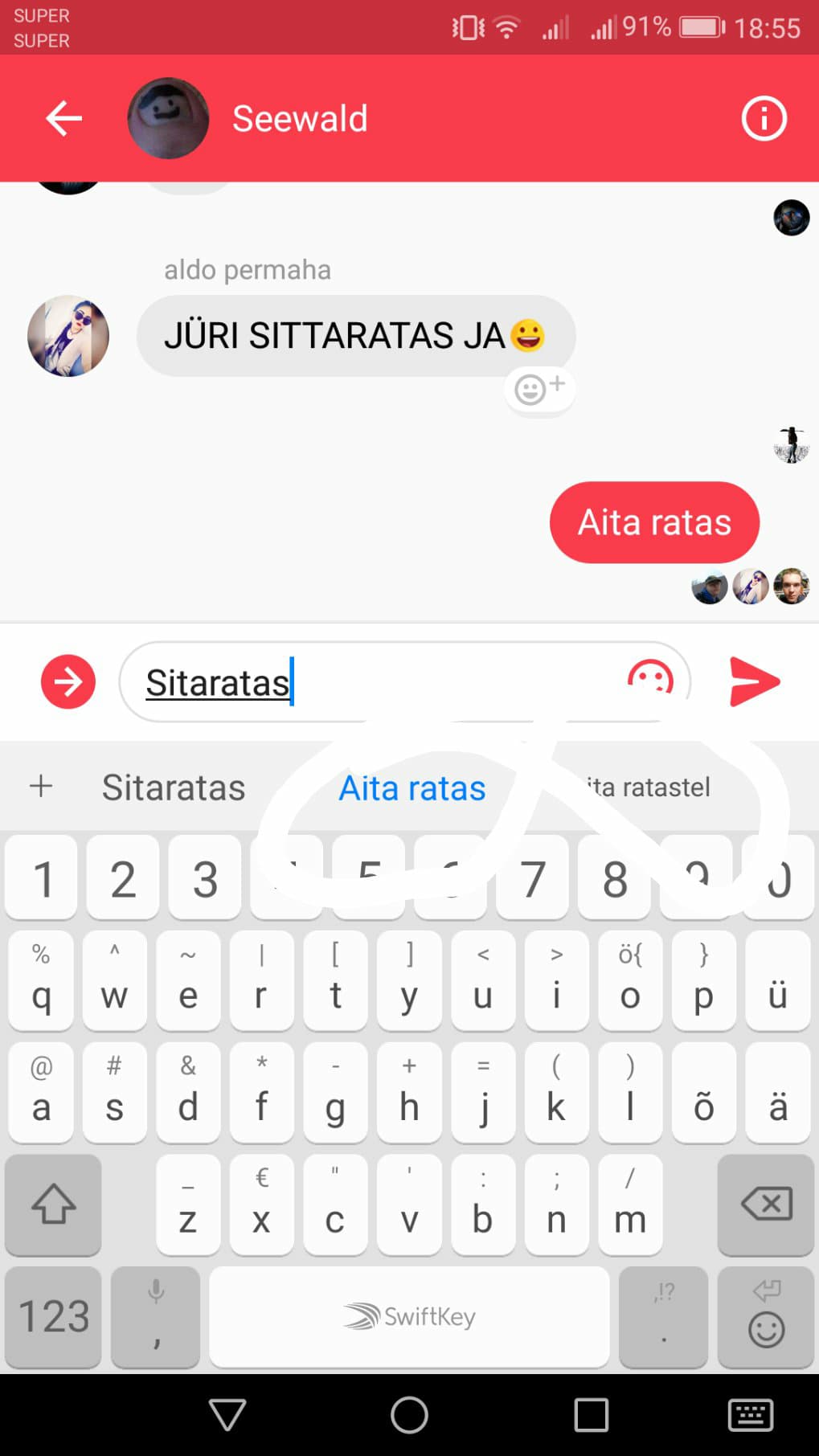
Task: Choose the Aita ratas keyboard suggestion
Action: (x=412, y=788)
